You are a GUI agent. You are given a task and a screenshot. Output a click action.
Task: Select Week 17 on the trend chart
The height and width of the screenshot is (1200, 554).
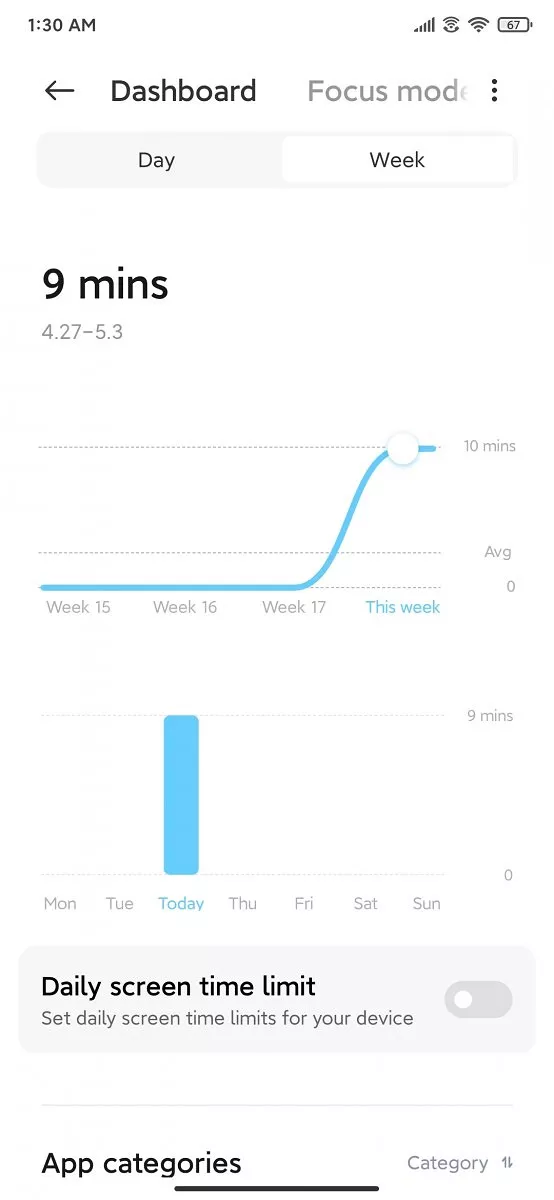click(294, 607)
